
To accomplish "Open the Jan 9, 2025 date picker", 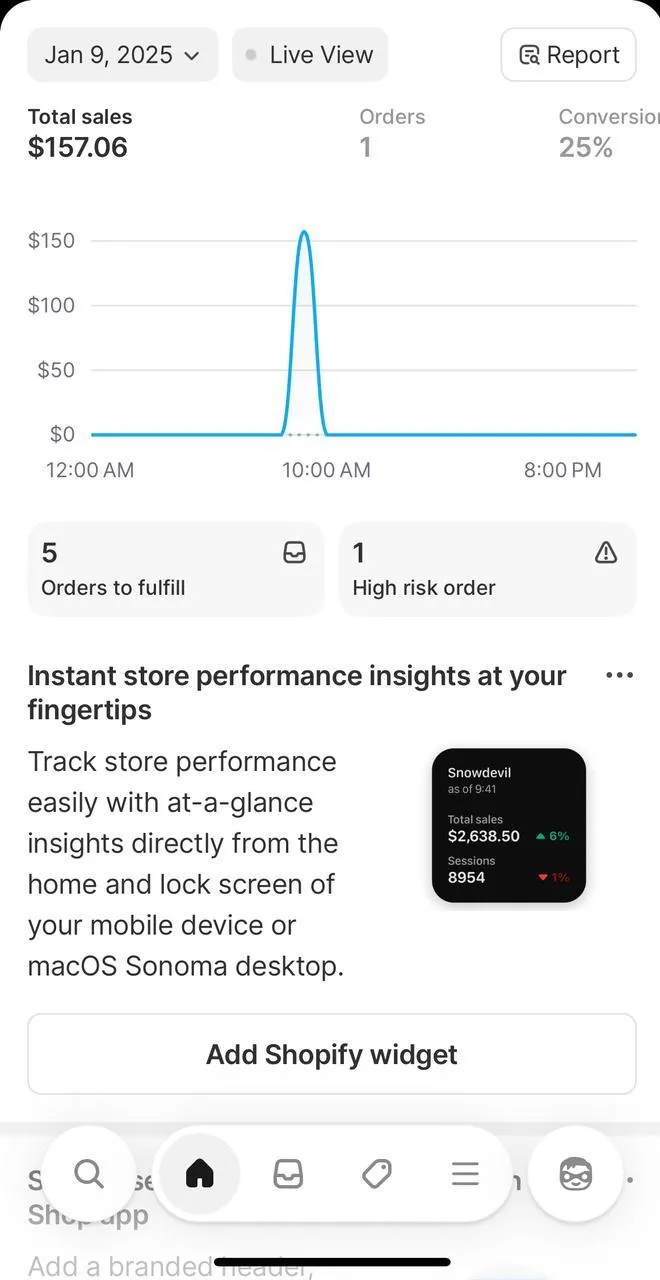I will [x=122, y=55].
